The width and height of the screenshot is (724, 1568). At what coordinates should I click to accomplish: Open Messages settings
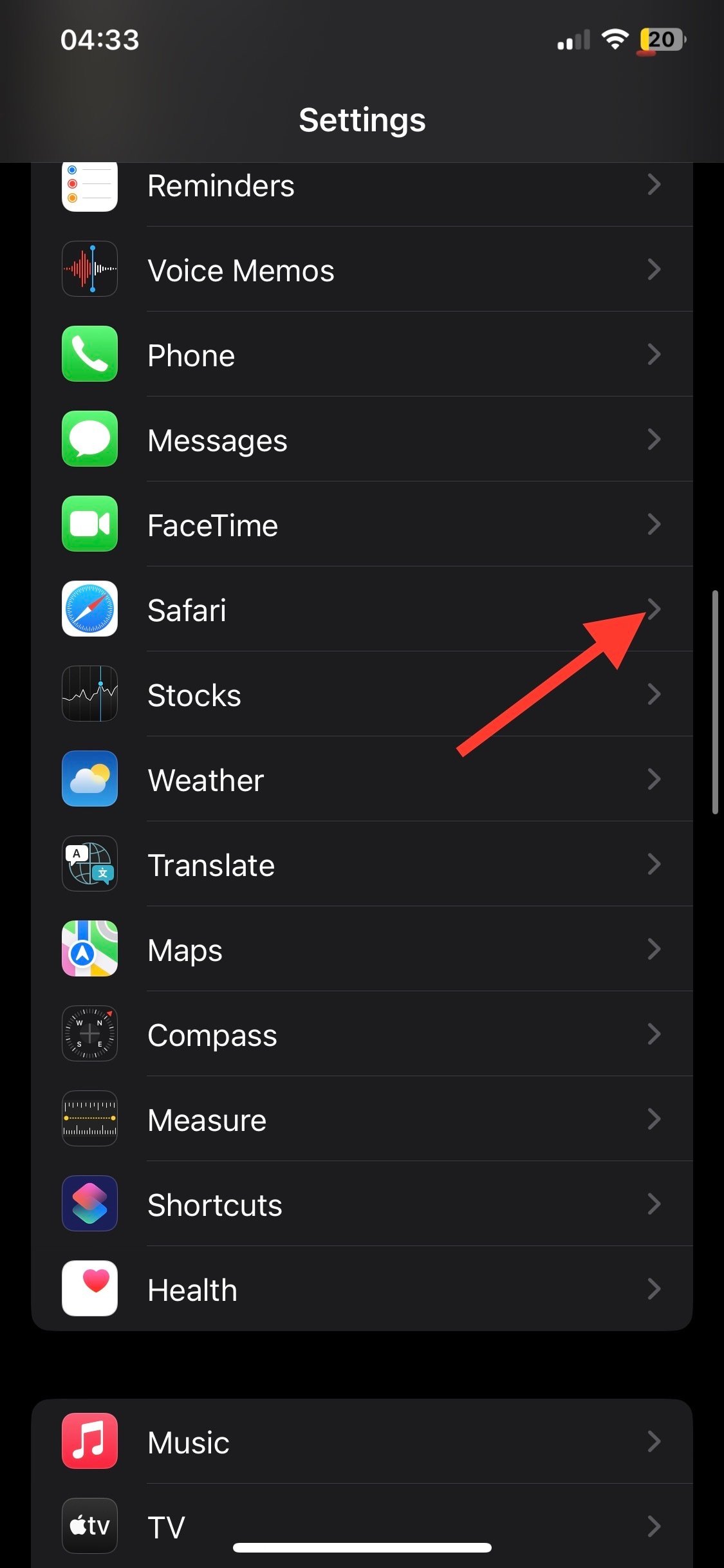[362, 440]
